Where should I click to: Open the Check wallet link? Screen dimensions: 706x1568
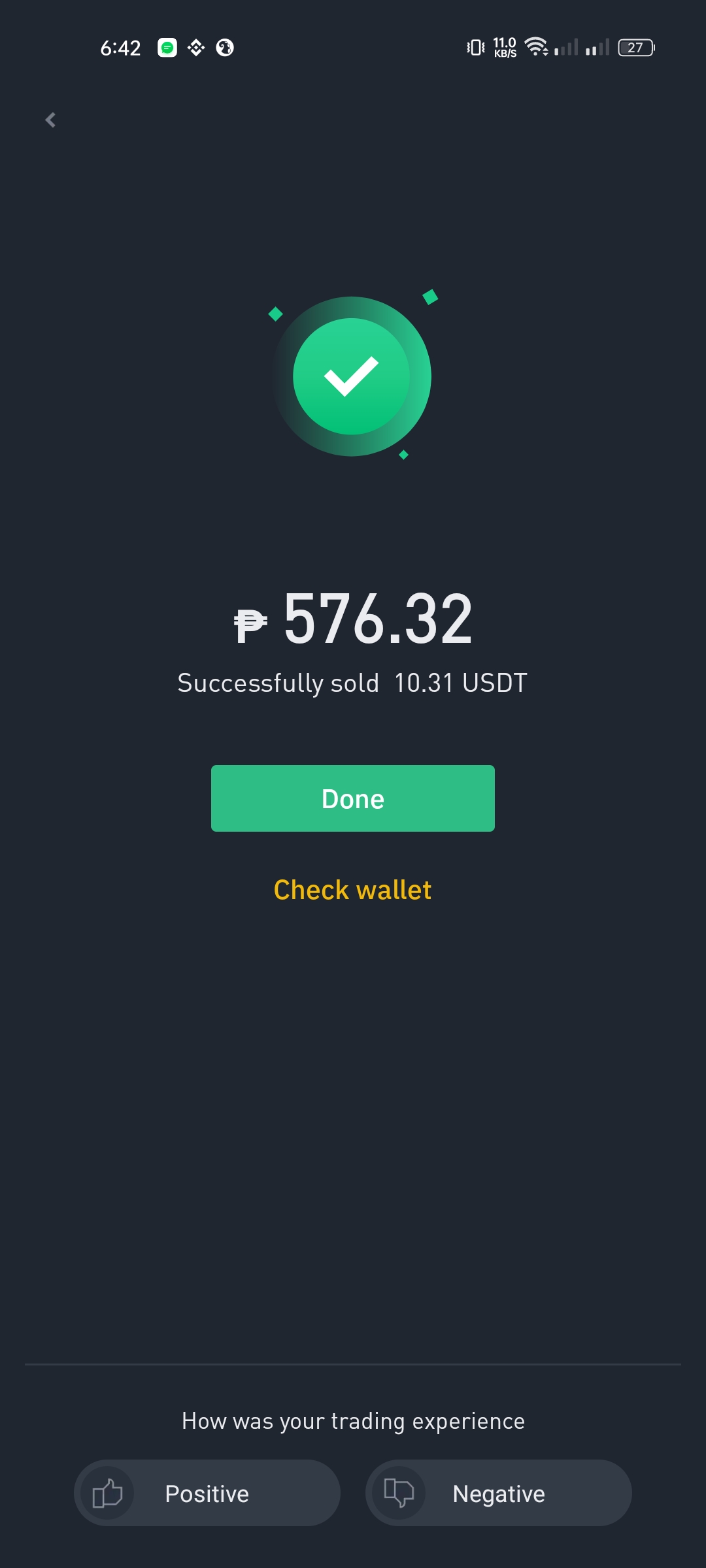(352, 890)
